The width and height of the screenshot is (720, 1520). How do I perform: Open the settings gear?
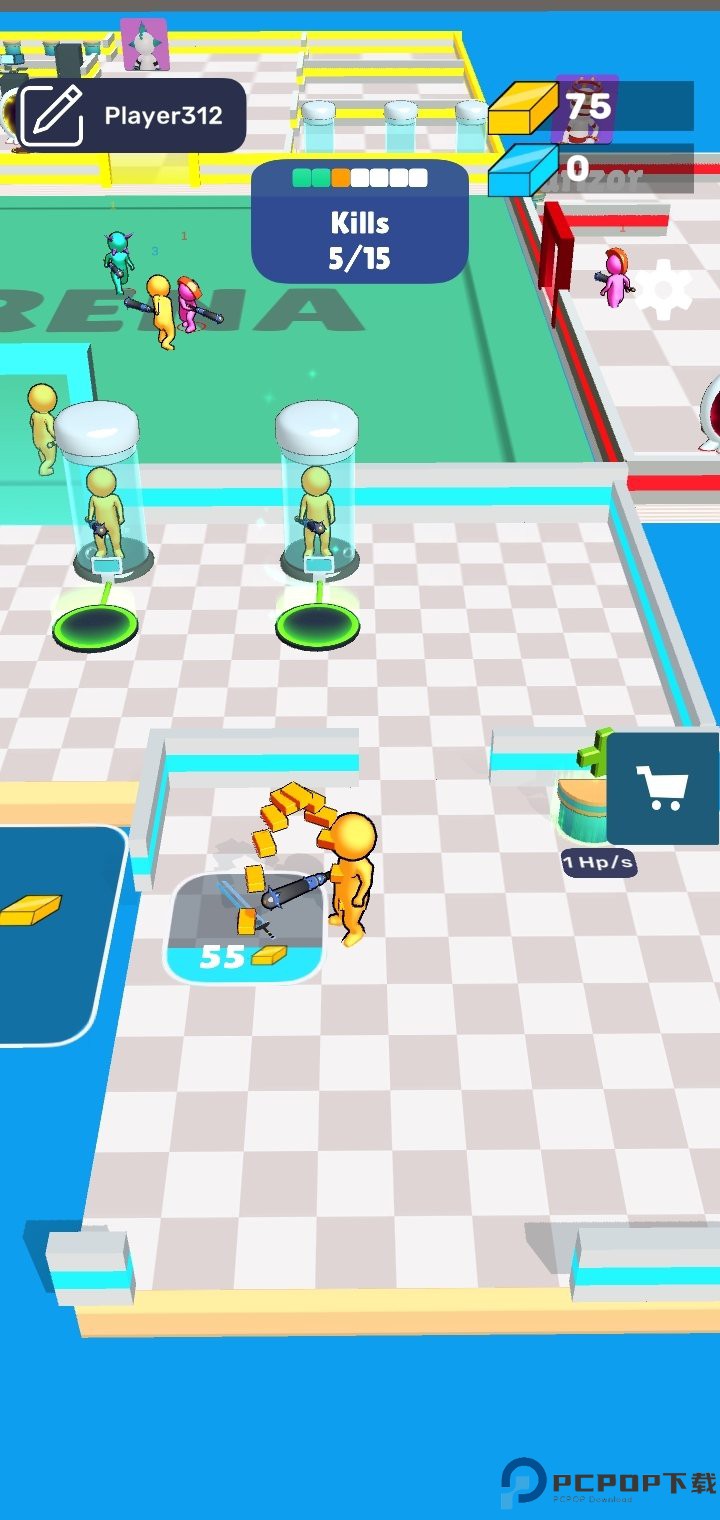[665, 289]
